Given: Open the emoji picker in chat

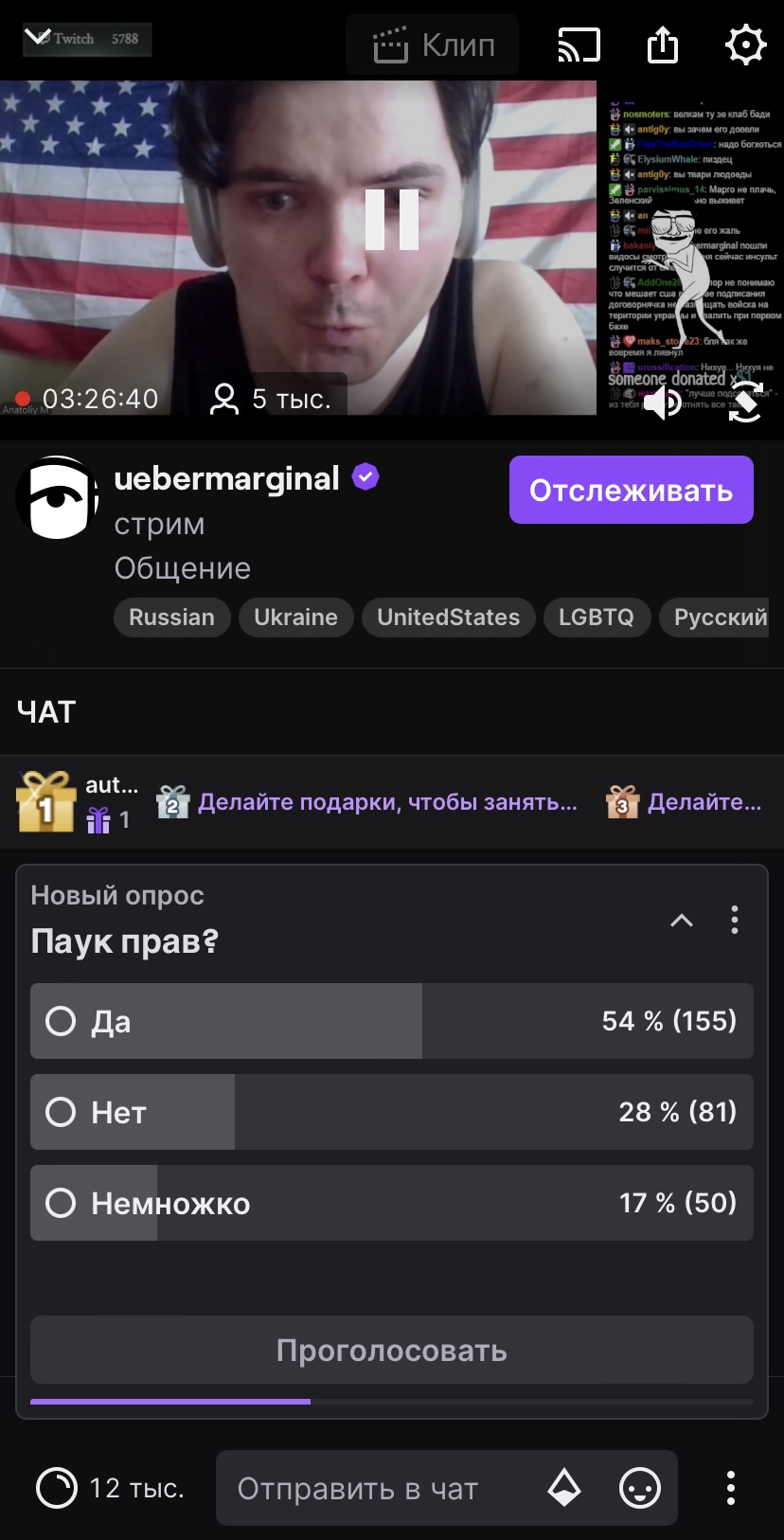Looking at the screenshot, I should click(640, 1488).
